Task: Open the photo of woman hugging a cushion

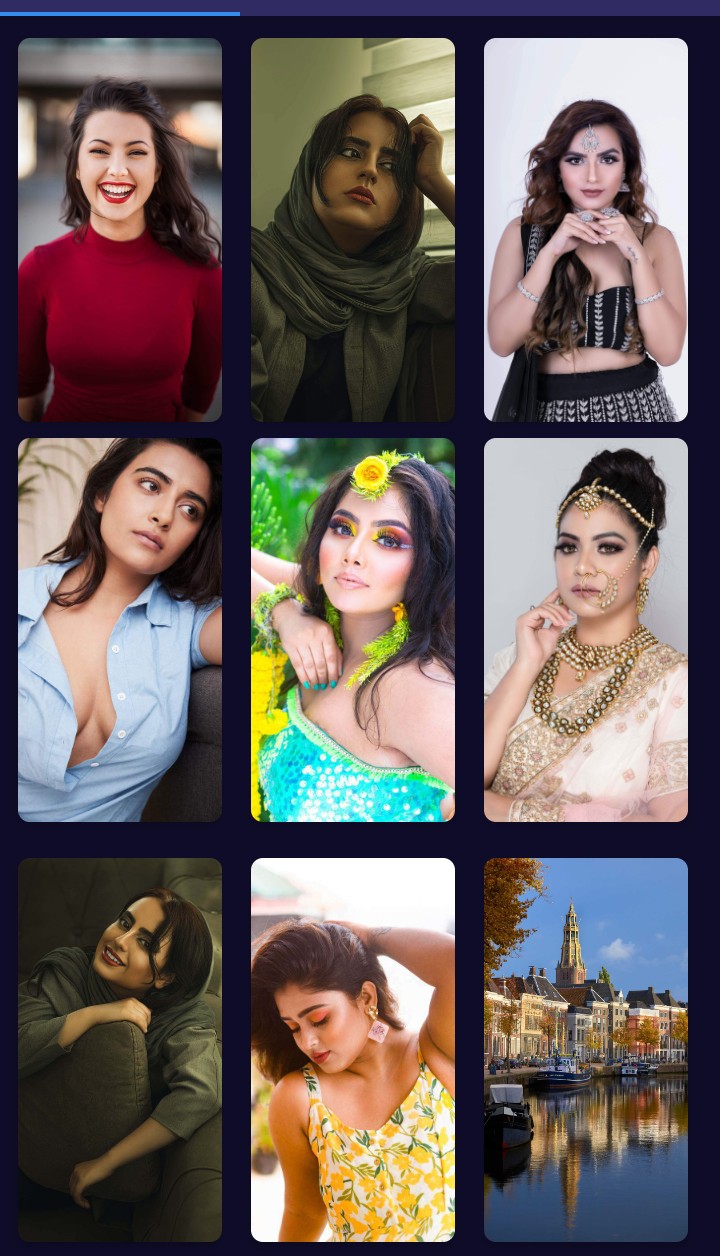Action: click(x=120, y=1050)
